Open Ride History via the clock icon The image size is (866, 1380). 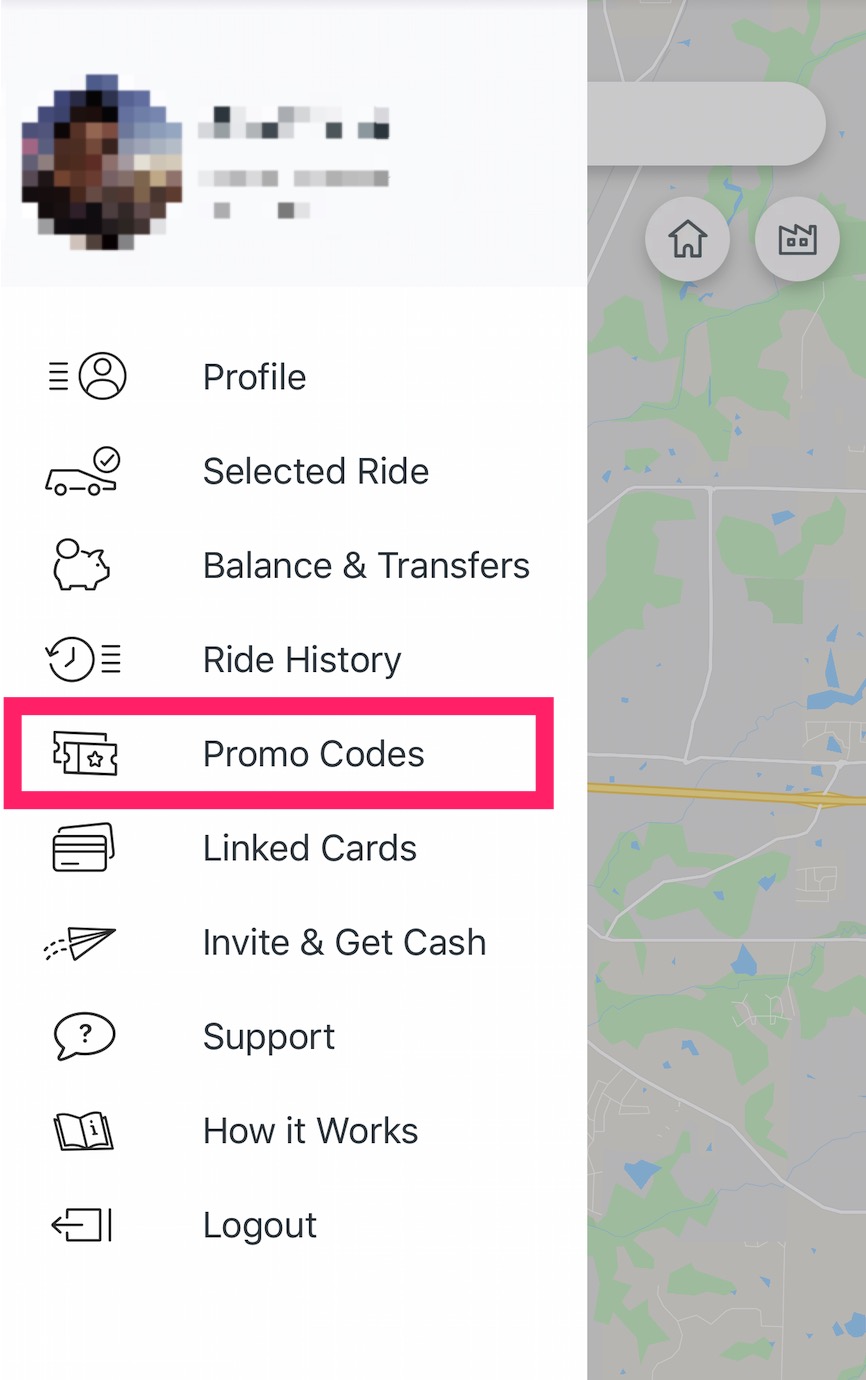coord(82,659)
